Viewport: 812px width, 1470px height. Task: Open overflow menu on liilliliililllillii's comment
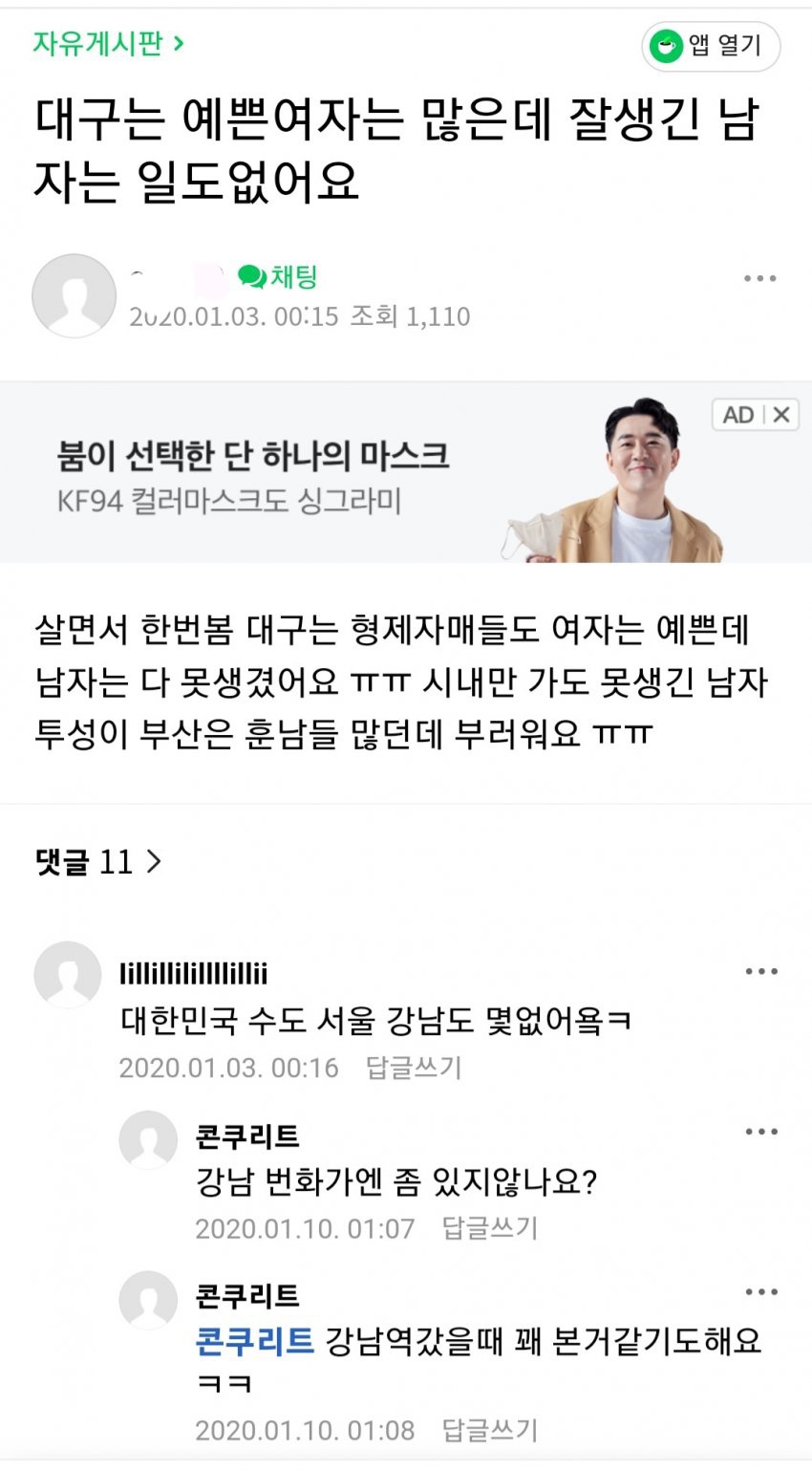[x=760, y=972]
